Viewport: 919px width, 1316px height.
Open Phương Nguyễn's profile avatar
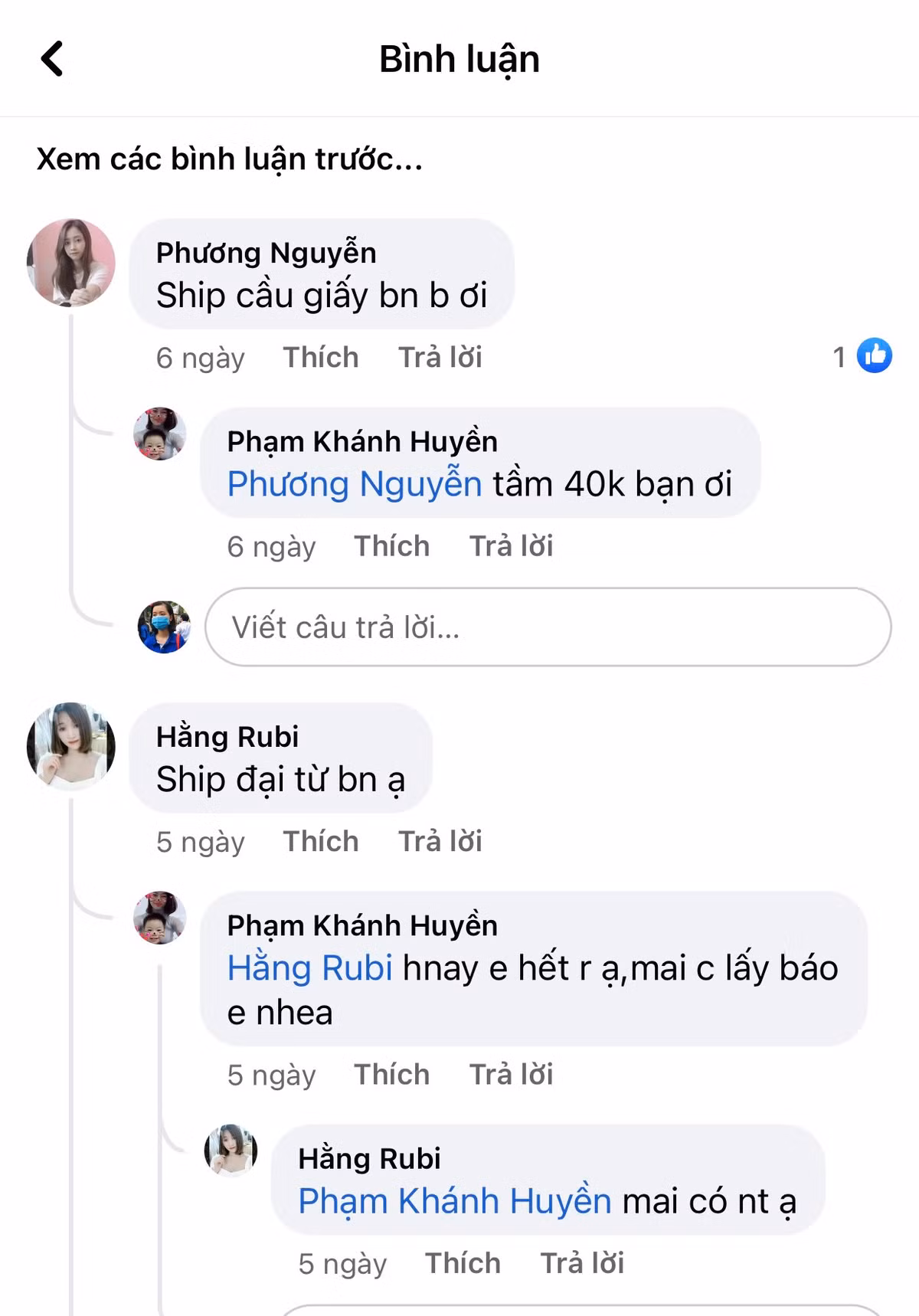coord(75,263)
